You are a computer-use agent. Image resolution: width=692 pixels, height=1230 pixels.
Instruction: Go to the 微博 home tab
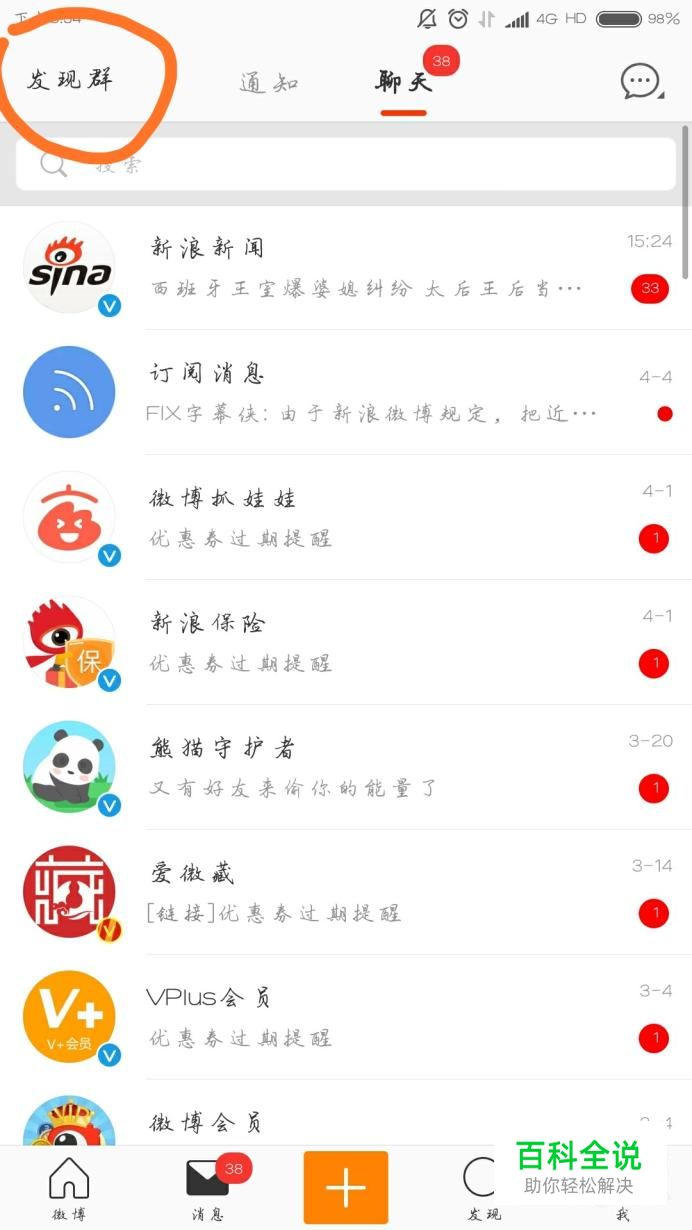(69, 1188)
